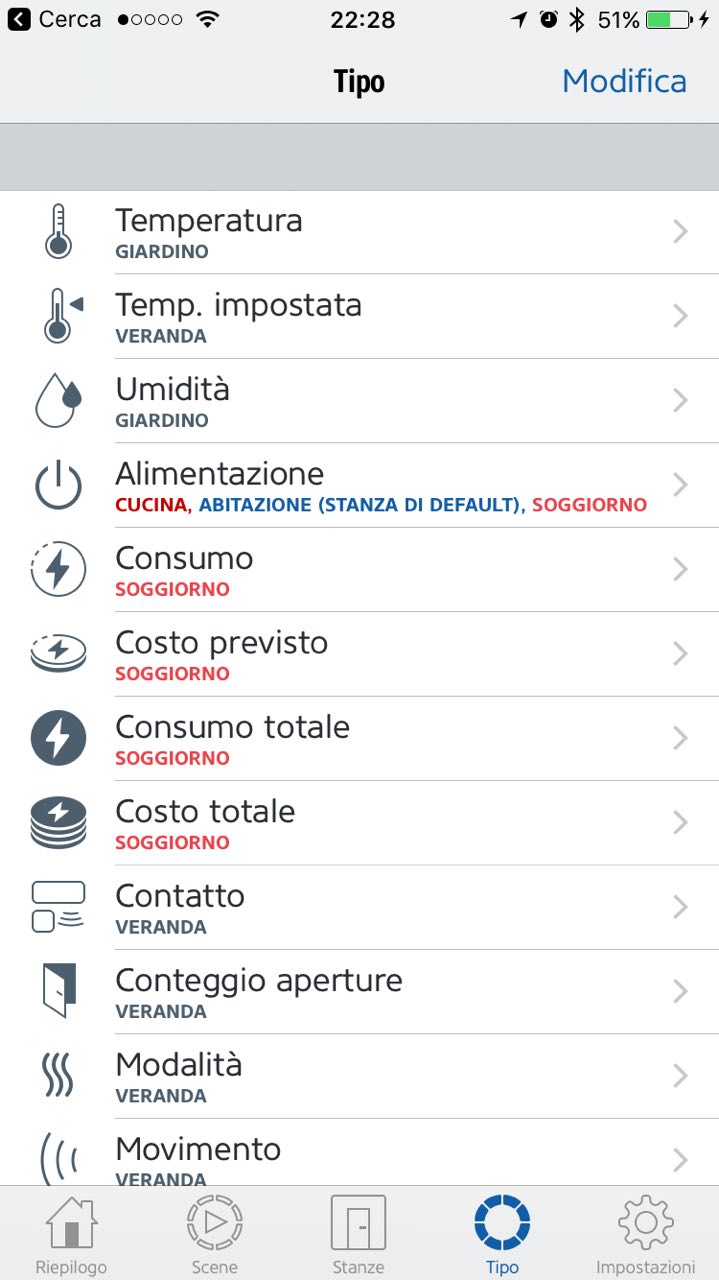
Task: Select the Tipo tab
Action: point(502,1235)
